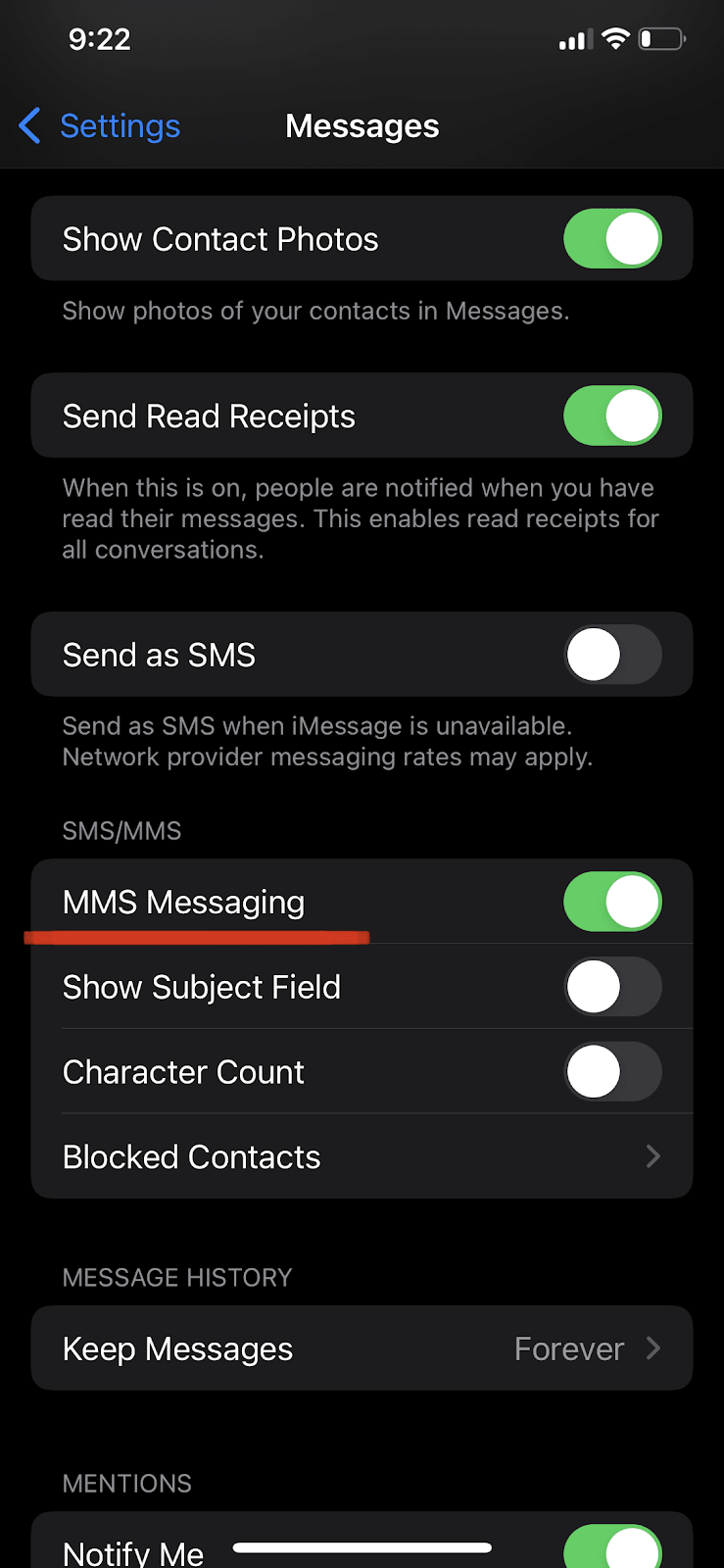Enable Send as SMS
This screenshot has height=1568, width=724.
click(612, 655)
